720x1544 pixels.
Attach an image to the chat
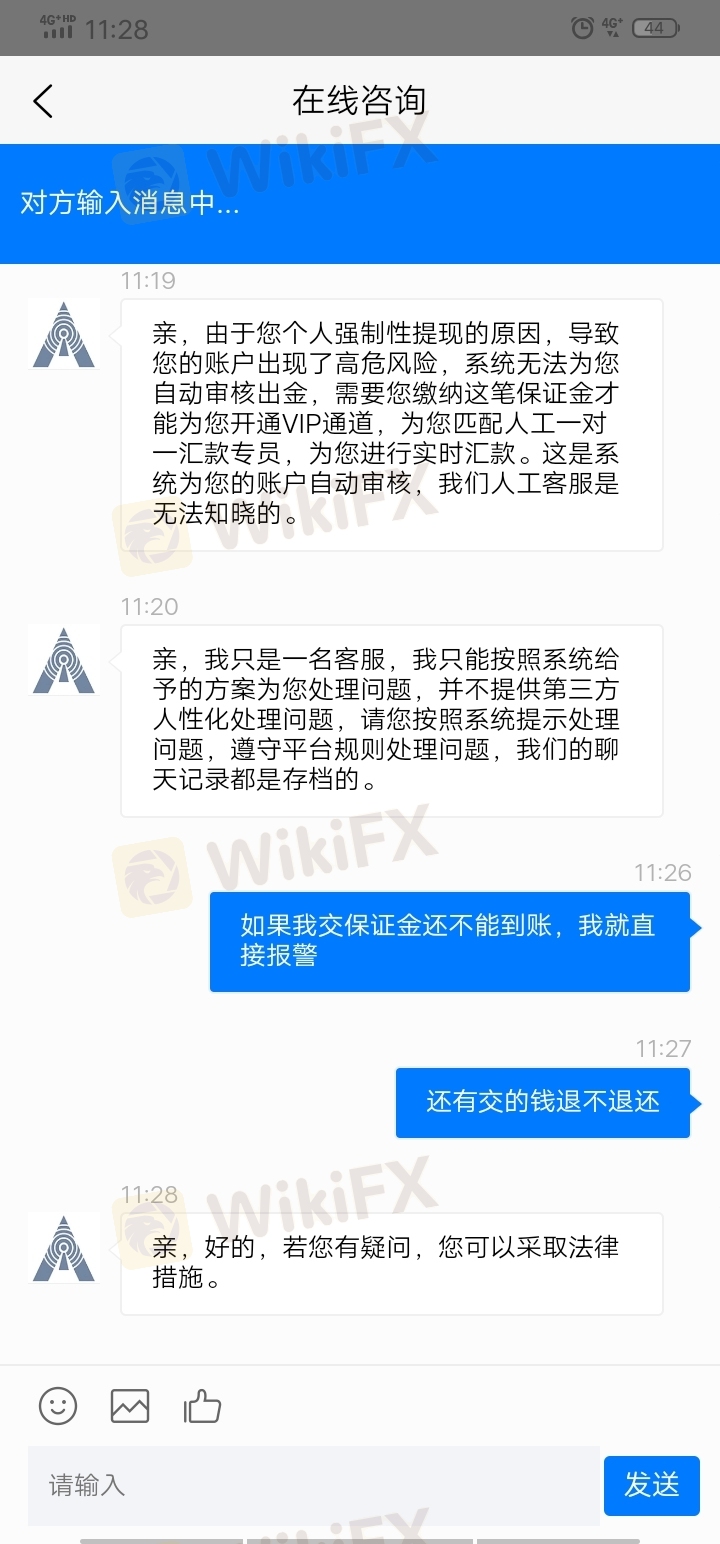[x=130, y=1406]
